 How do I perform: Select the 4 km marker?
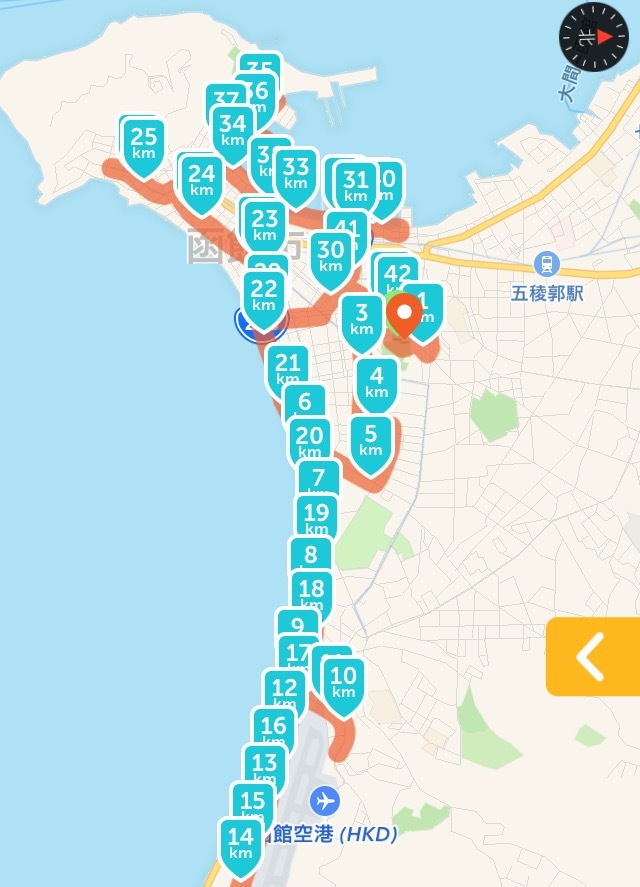376,383
